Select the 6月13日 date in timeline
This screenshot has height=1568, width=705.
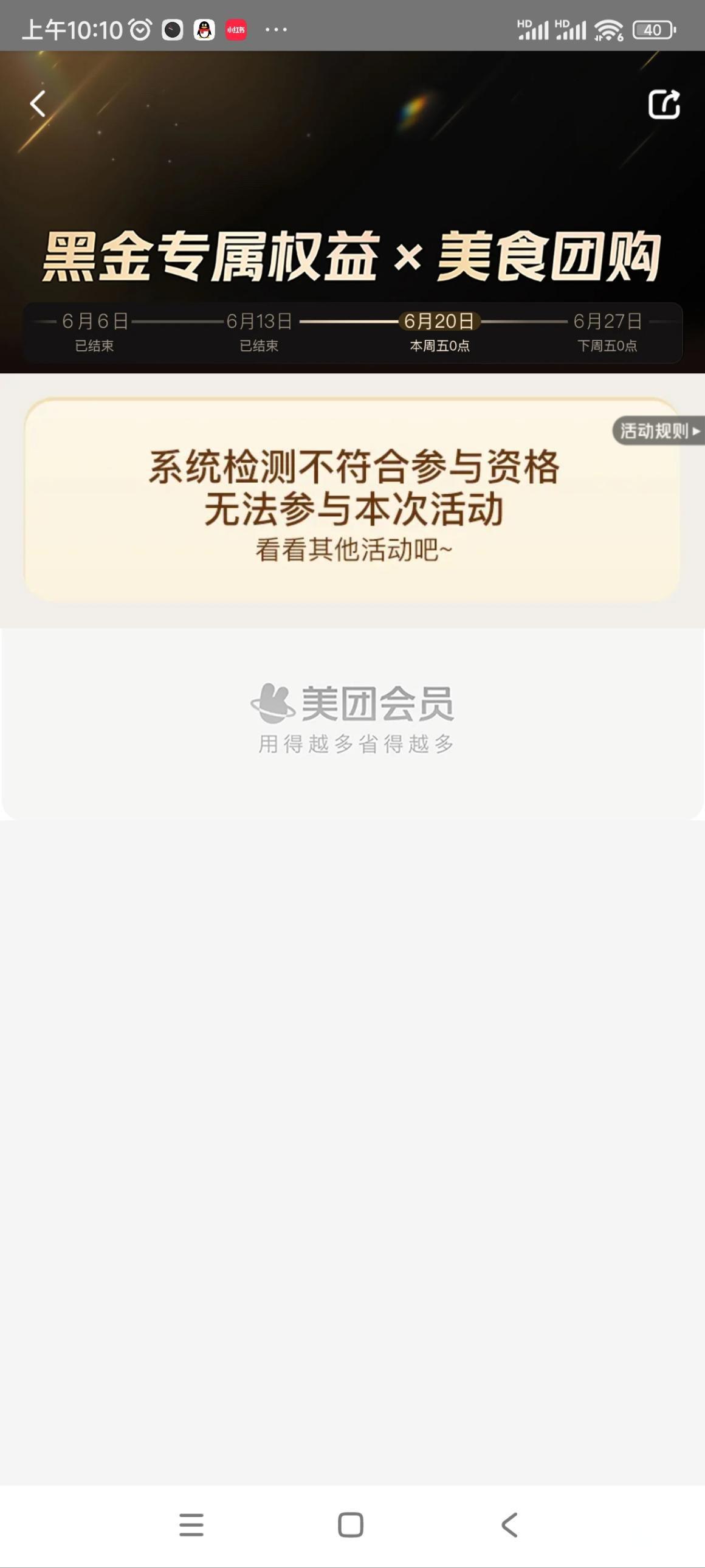coord(259,331)
